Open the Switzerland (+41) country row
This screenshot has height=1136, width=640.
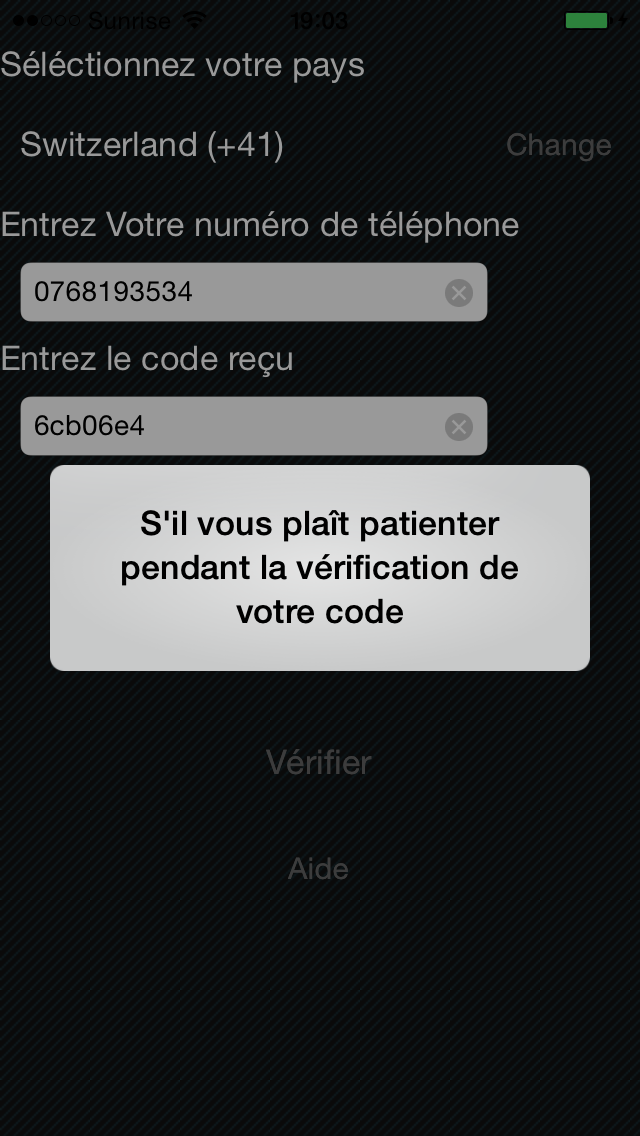(x=320, y=145)
